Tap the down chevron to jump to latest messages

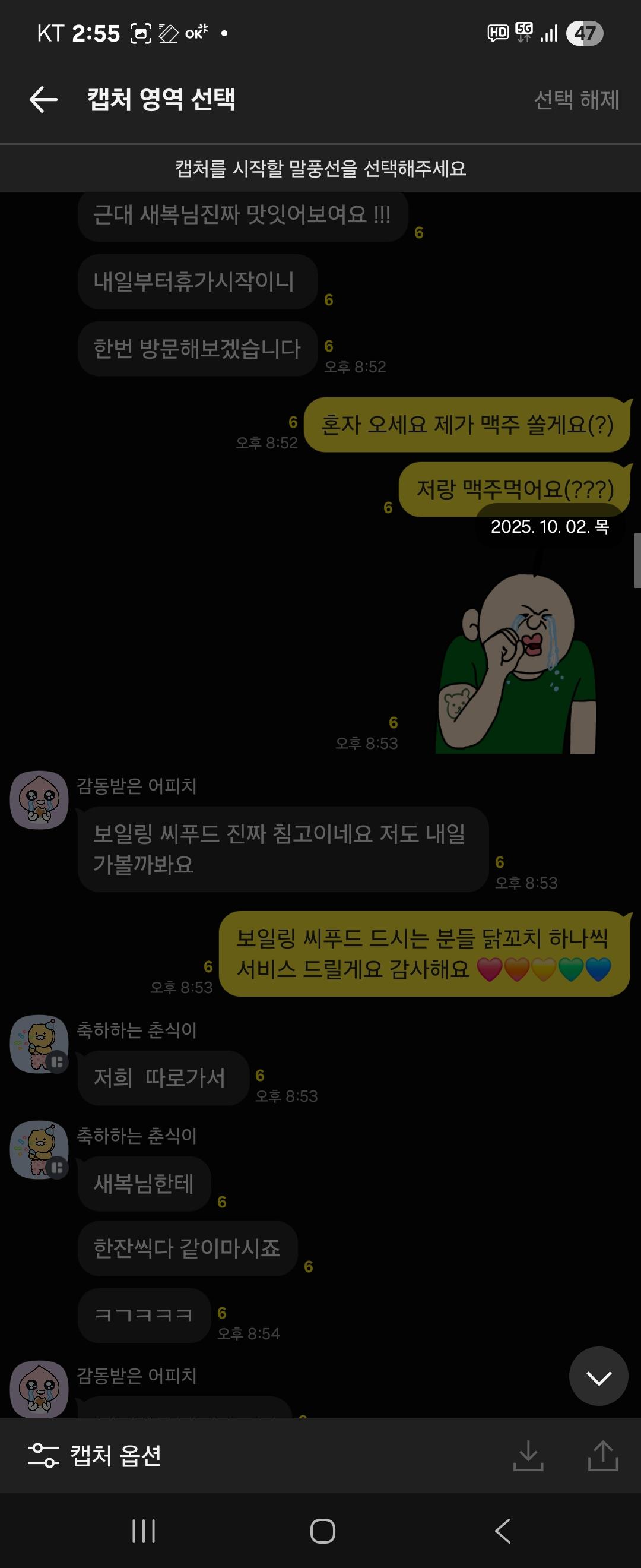[x=599, y=1376]
